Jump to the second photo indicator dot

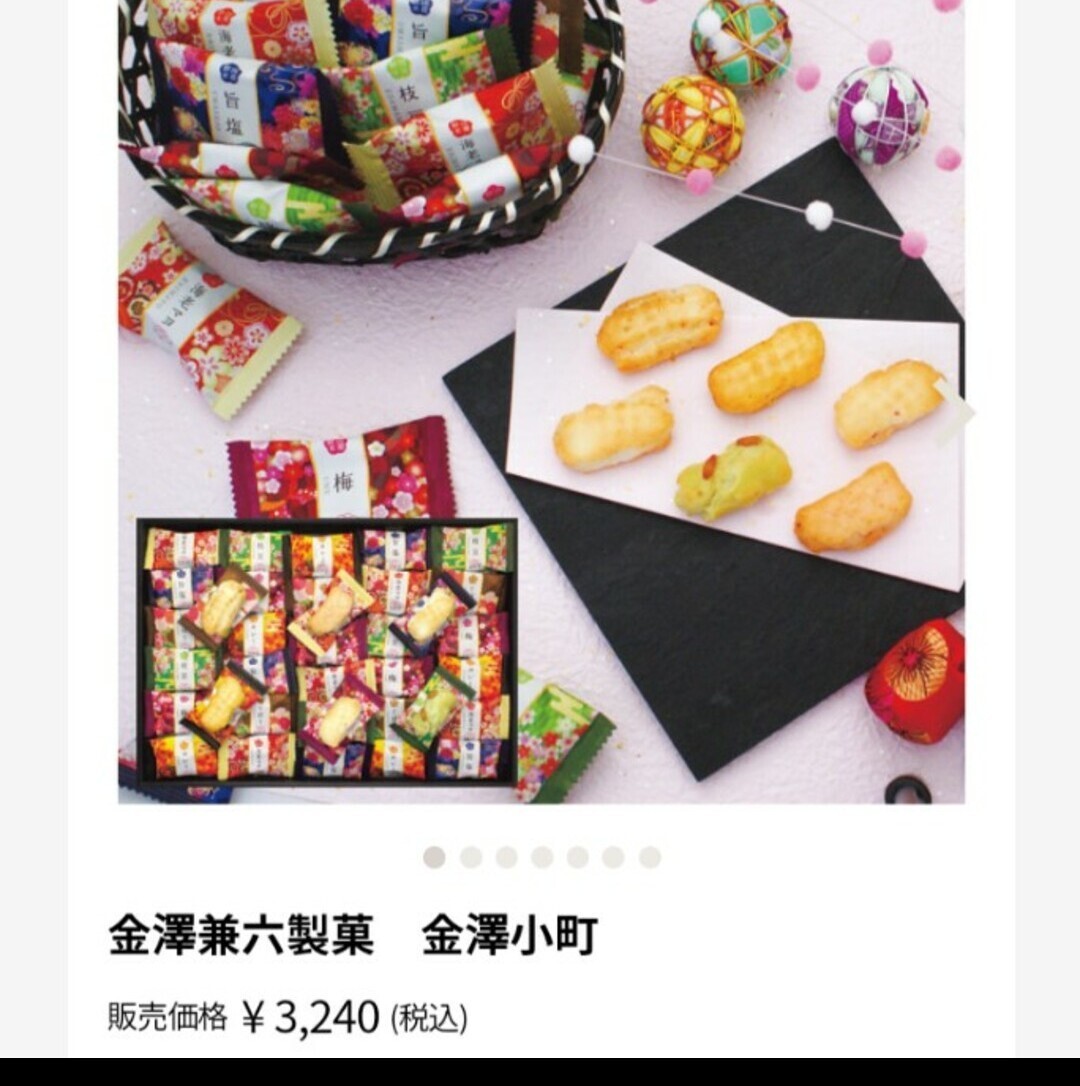coord(470,857)
